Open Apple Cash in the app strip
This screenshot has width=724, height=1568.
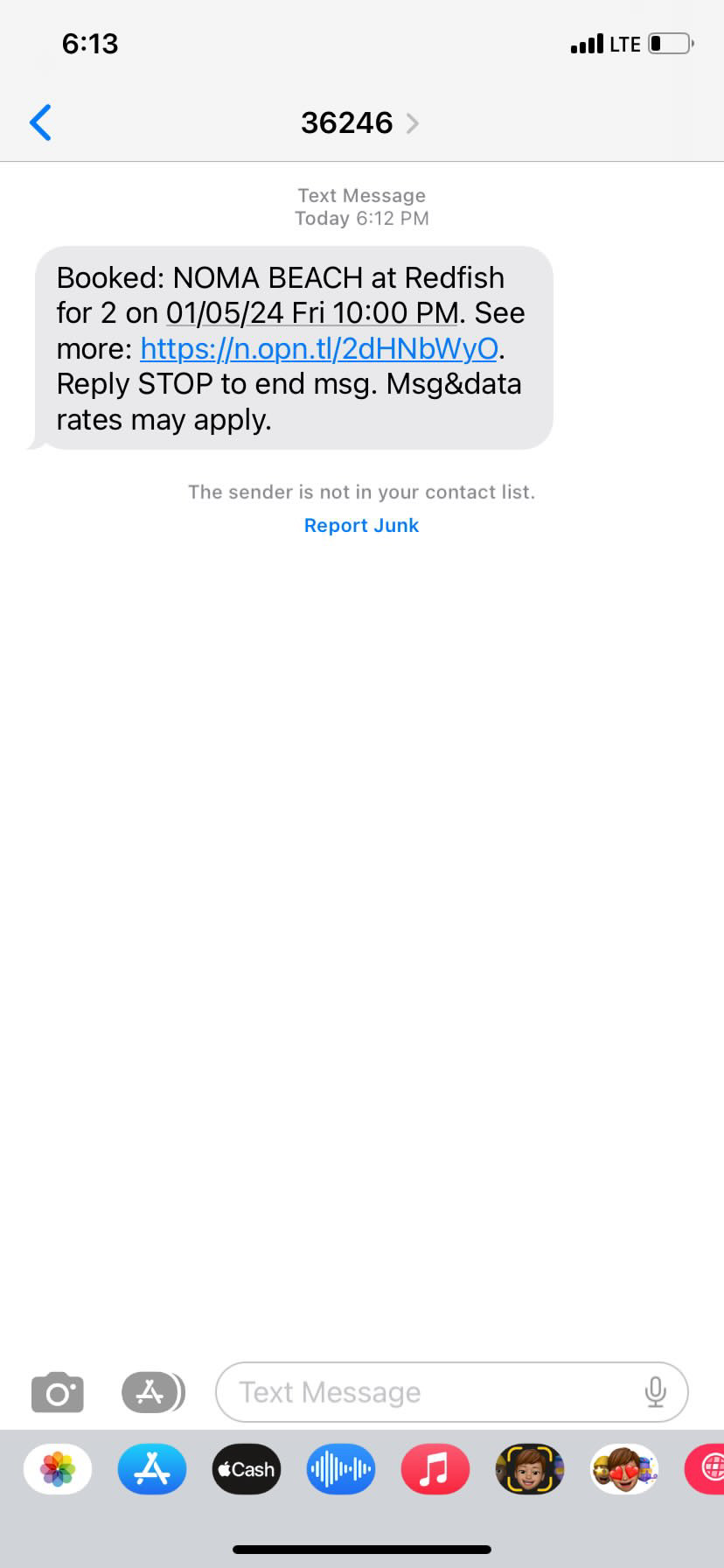coord(247,1469)
